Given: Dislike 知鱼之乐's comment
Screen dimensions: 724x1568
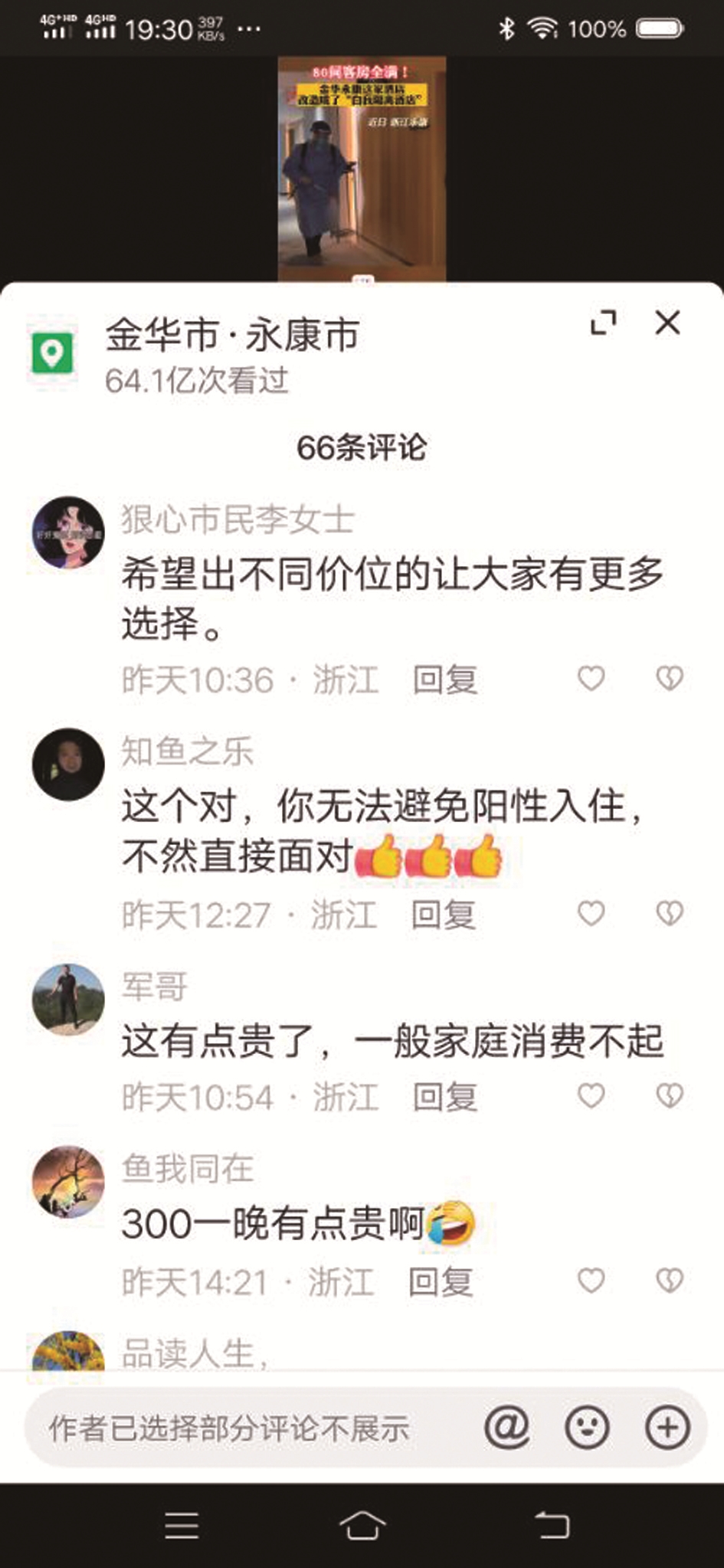Looking at the screenshot, I should (x=670, y=913).
